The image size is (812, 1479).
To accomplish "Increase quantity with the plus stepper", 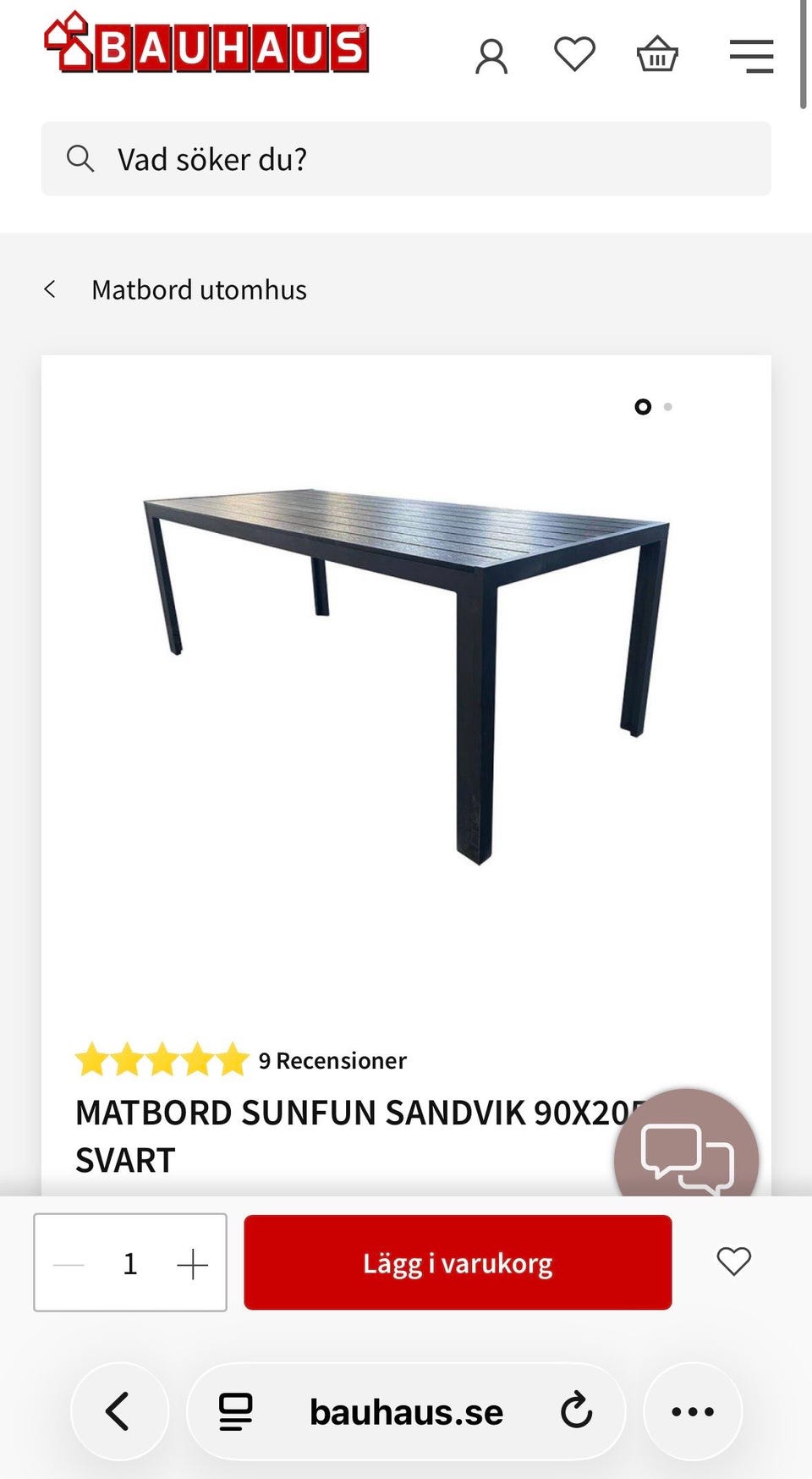I will pos(193,1262).
